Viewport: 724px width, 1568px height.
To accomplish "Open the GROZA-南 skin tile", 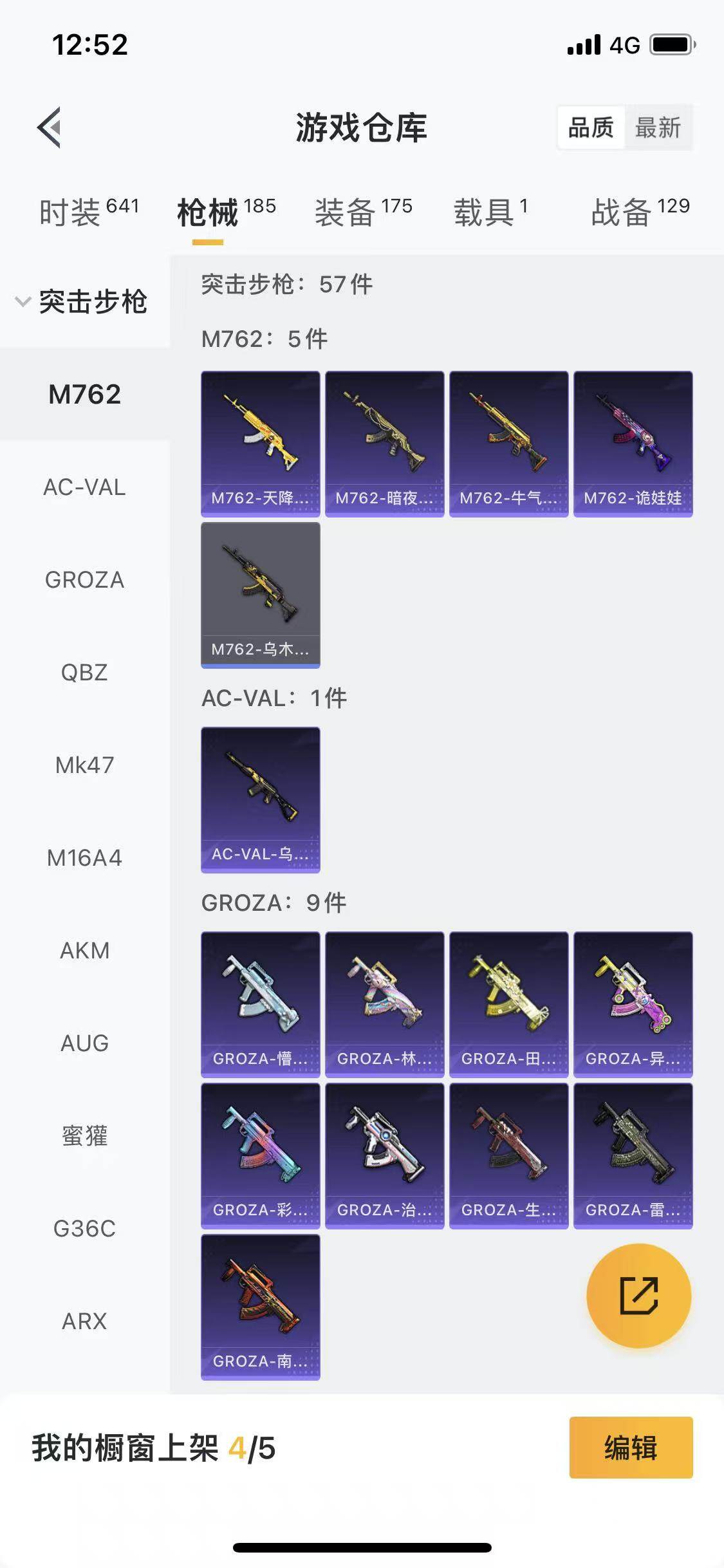I will pyautogui.click(x=260, y=1307).
